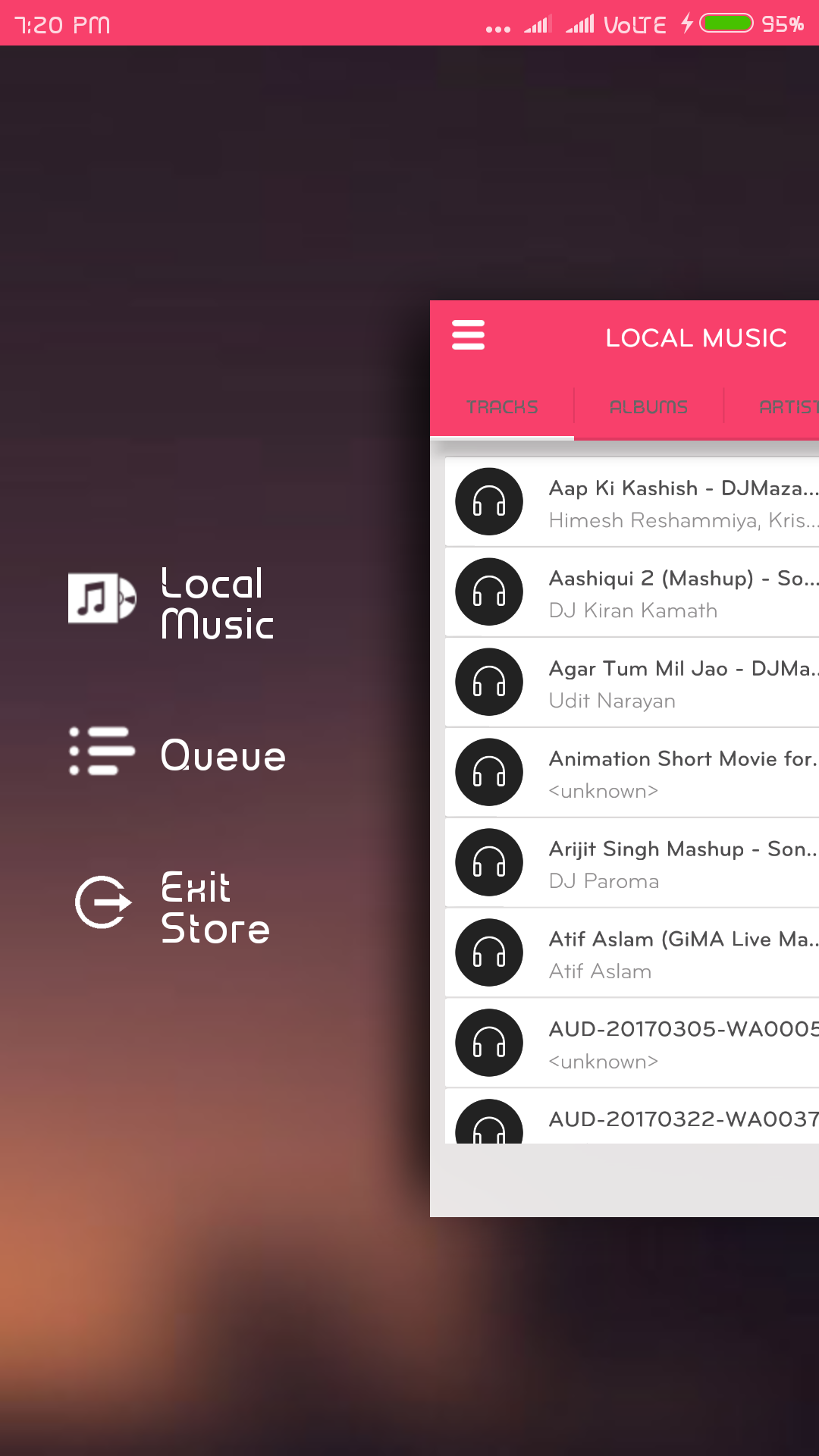The height and width of the screenshot is (1456, 819).
Task: Stay on the TRACKS tab
Action: [502, 407]
